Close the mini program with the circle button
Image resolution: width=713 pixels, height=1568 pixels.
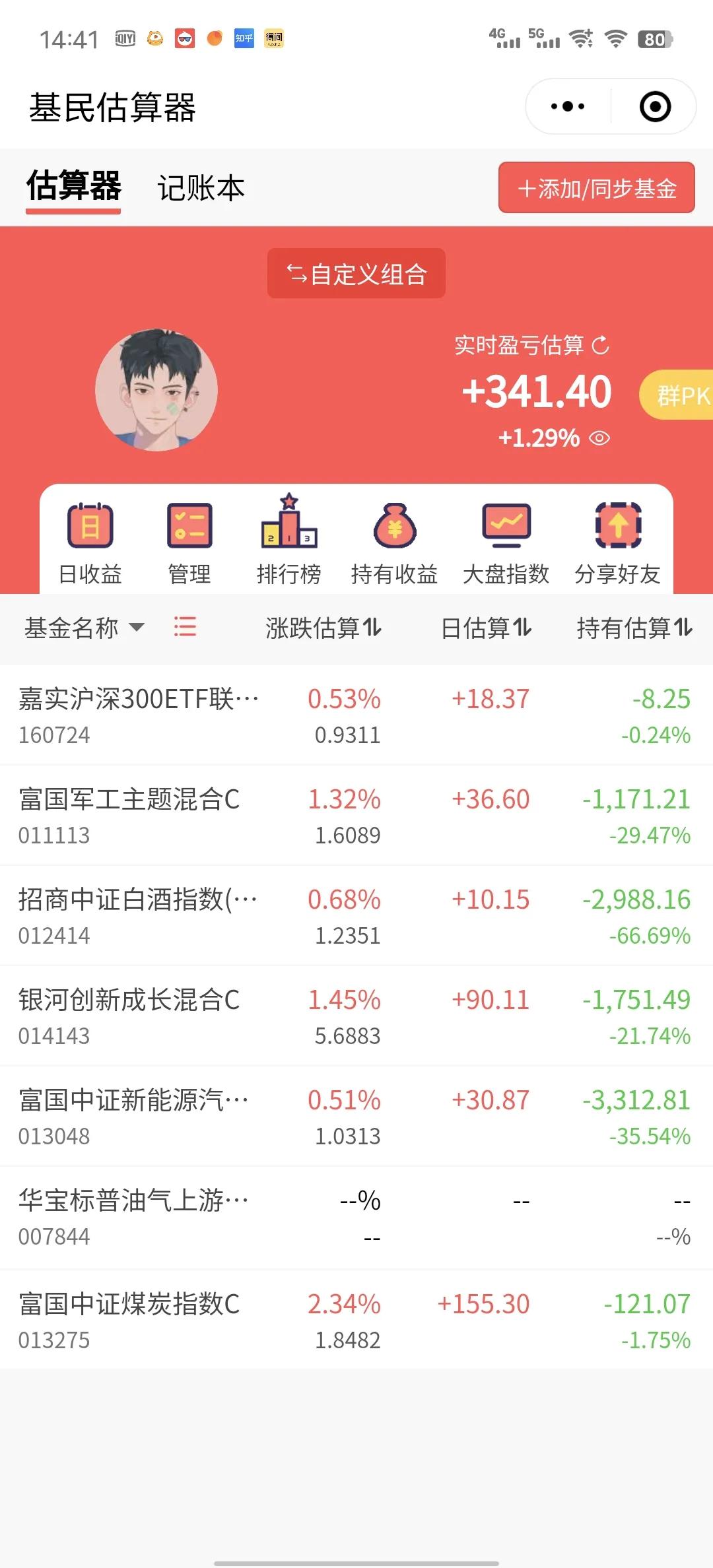[x=655, y=106]
